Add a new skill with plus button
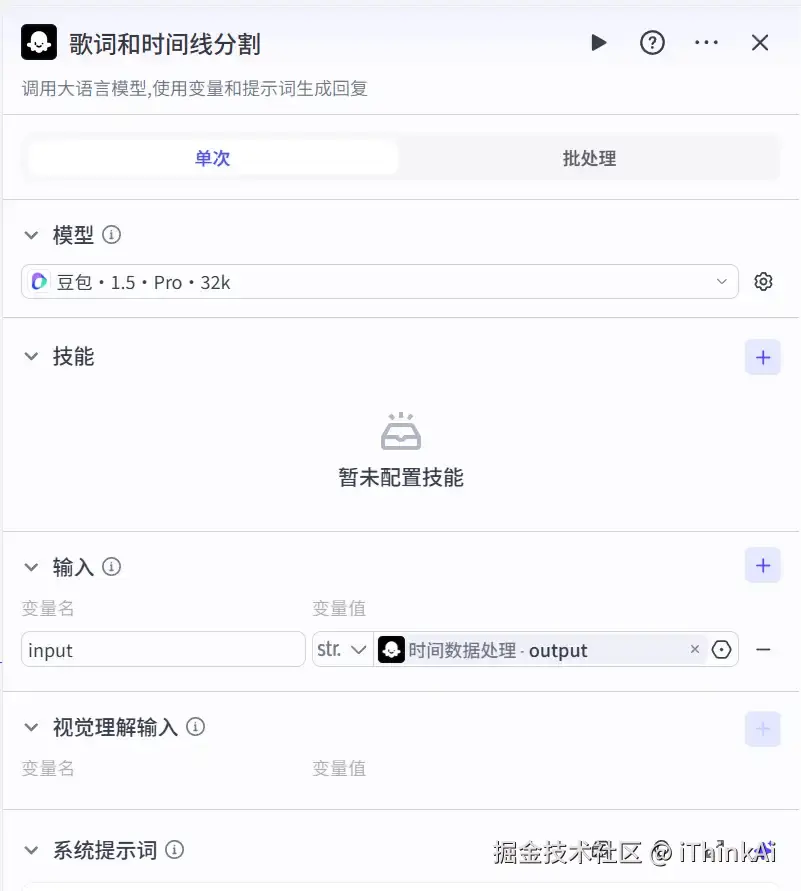The height and width of the screenshot is (891, 801). [763, 357]
